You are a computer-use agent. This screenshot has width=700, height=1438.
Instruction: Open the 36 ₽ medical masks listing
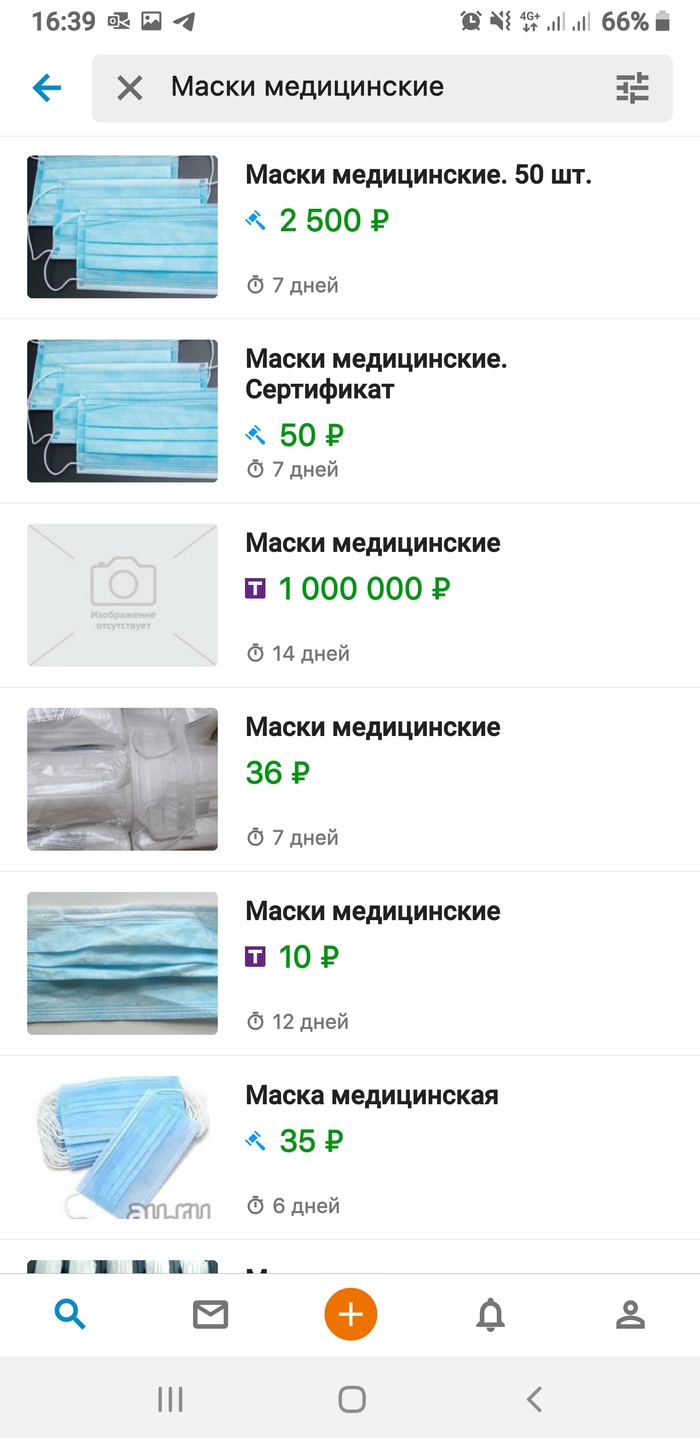[373, 728]
